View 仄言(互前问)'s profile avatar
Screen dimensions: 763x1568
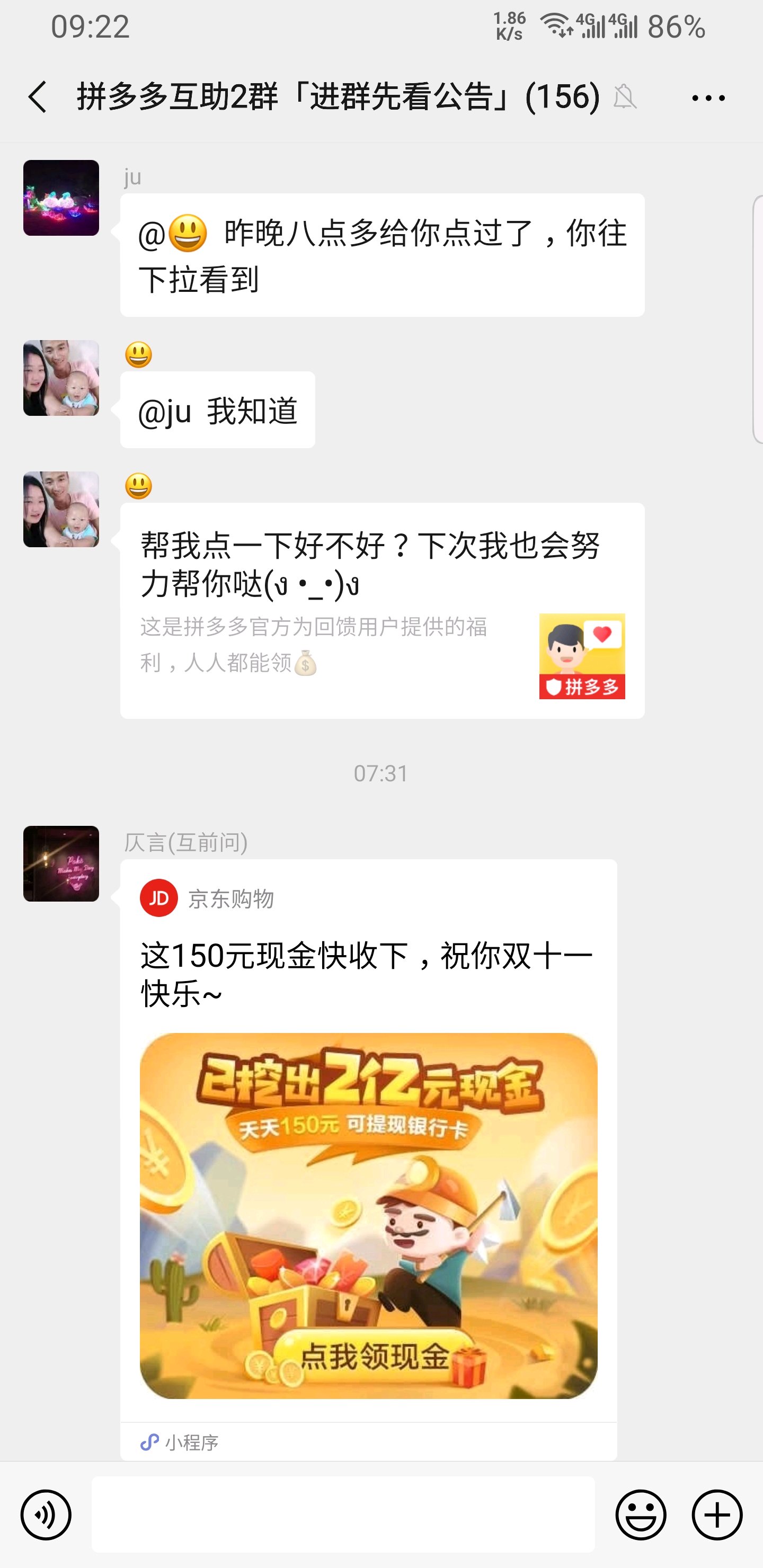[61, 863]
